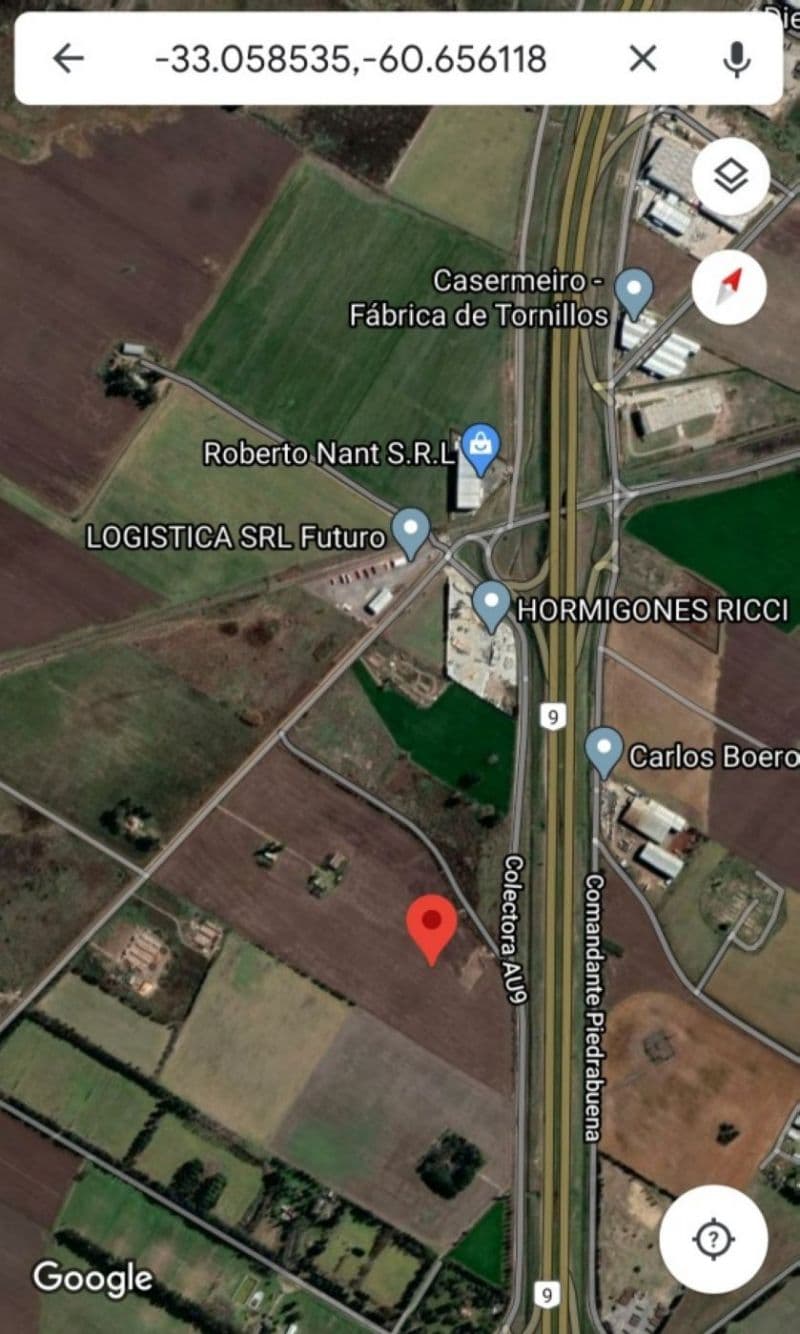Image resolution: width=800 pixels, height=1334 pixels.
Task: Open the map layers switcher icon
Action: [x=729, y=174]
